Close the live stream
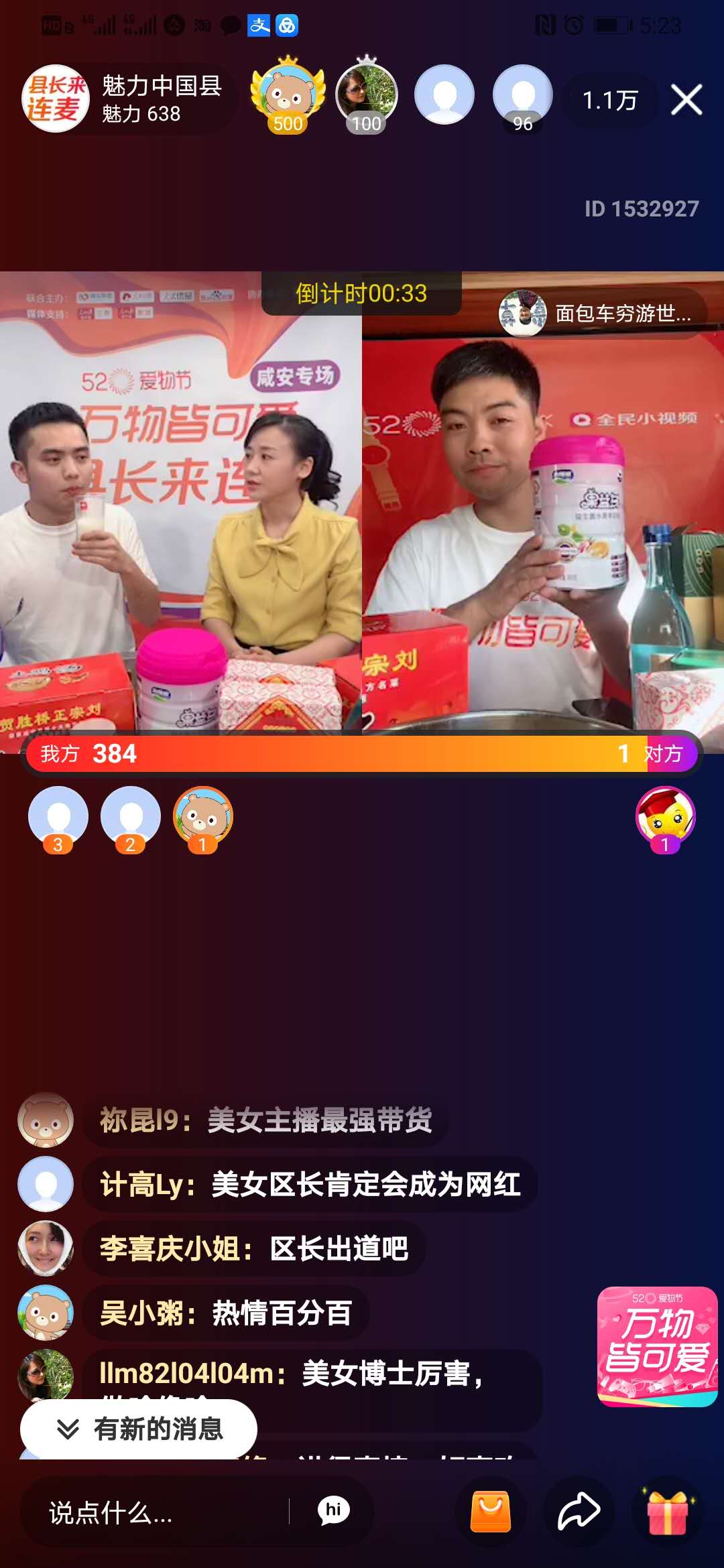 [x=686, y=101]
